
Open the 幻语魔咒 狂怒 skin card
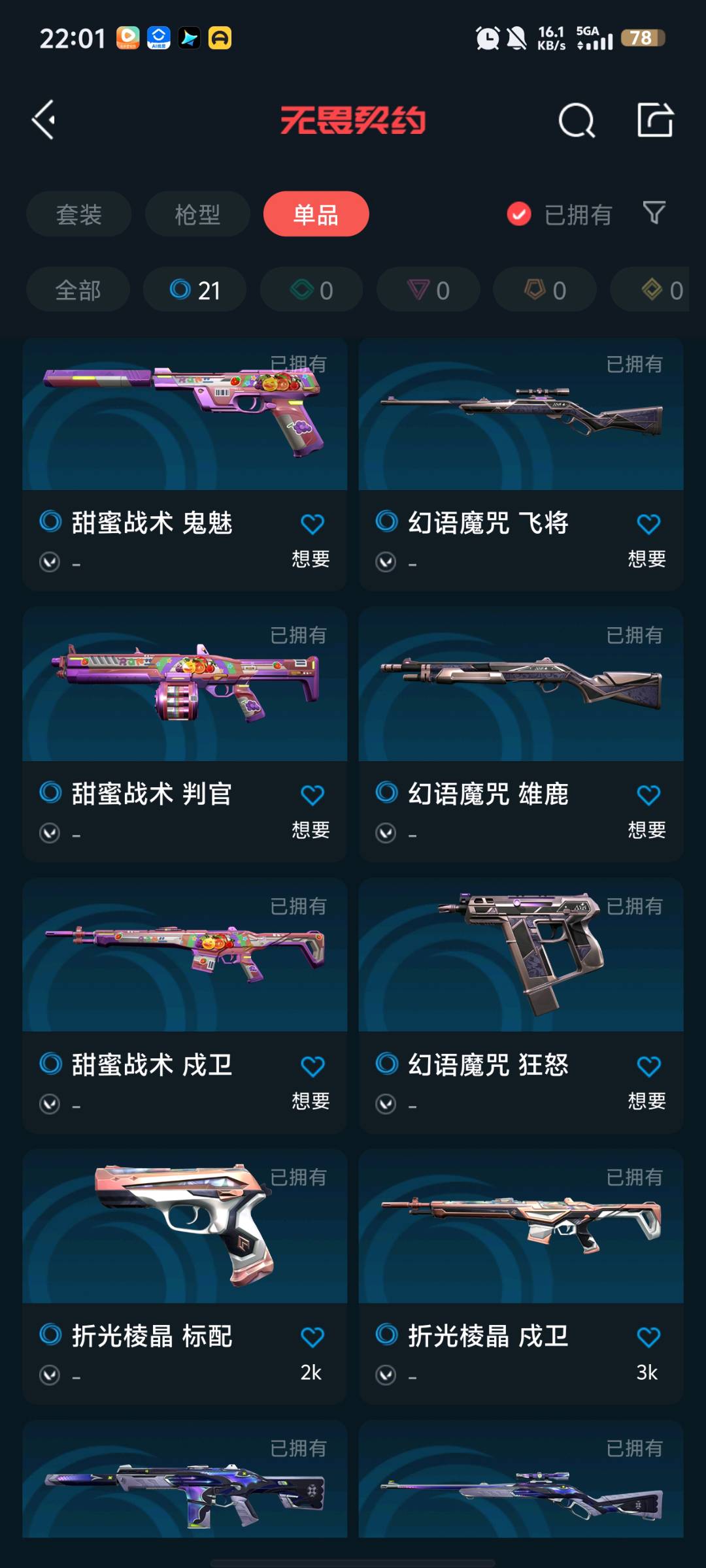point(521,1005)
